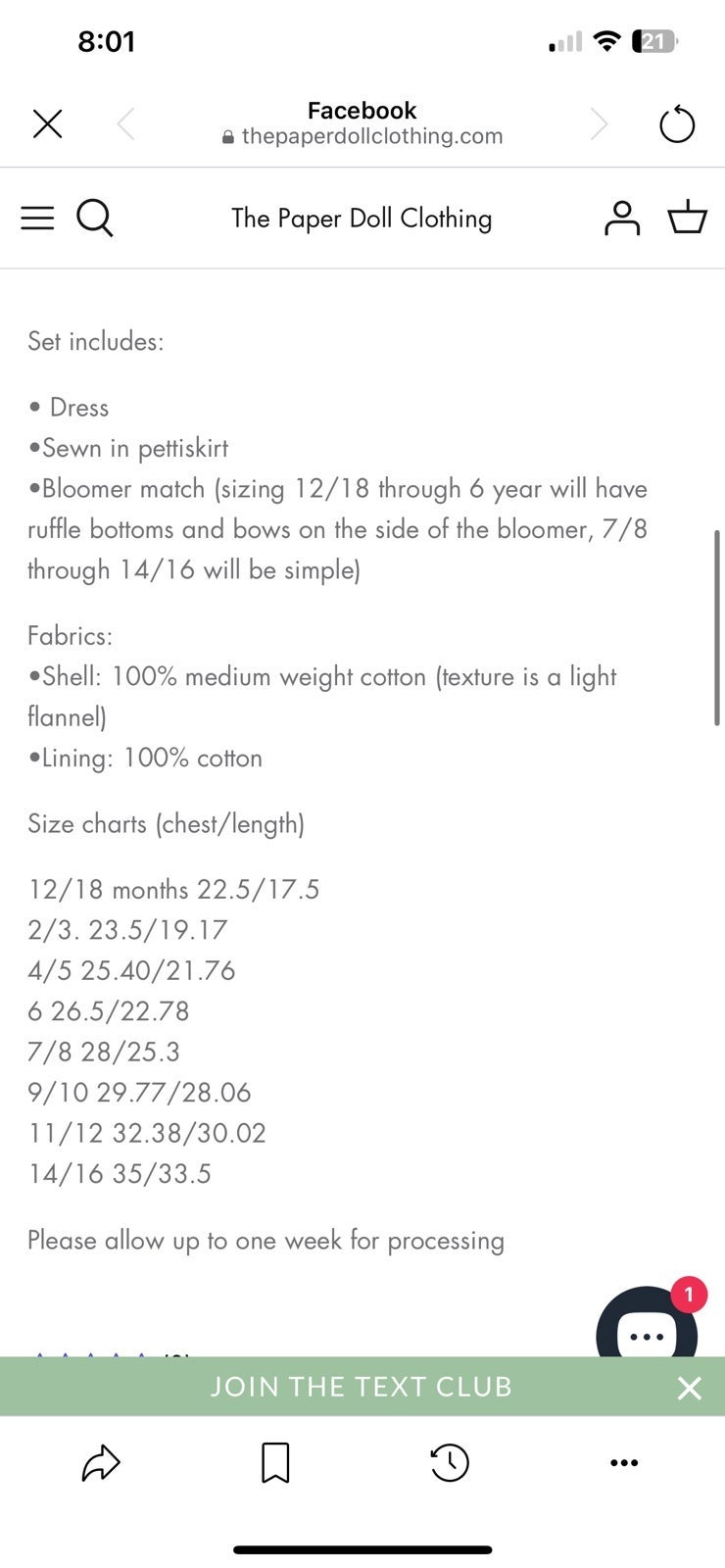Open the site search
This screenshot has width=725, height=1568.
coord(95,218)
